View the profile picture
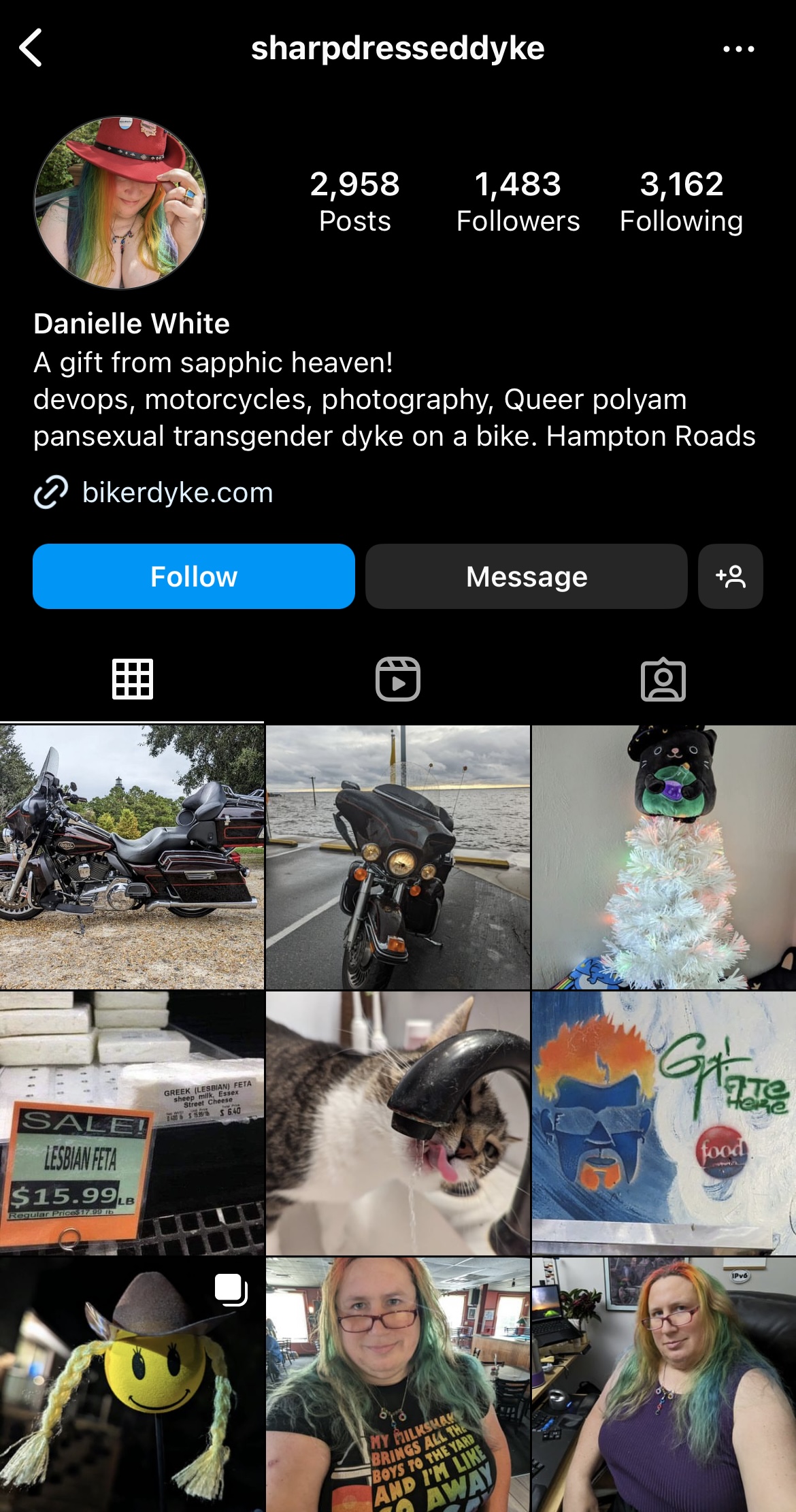Viewport: 796px width, 1512px height. (120, 203)
